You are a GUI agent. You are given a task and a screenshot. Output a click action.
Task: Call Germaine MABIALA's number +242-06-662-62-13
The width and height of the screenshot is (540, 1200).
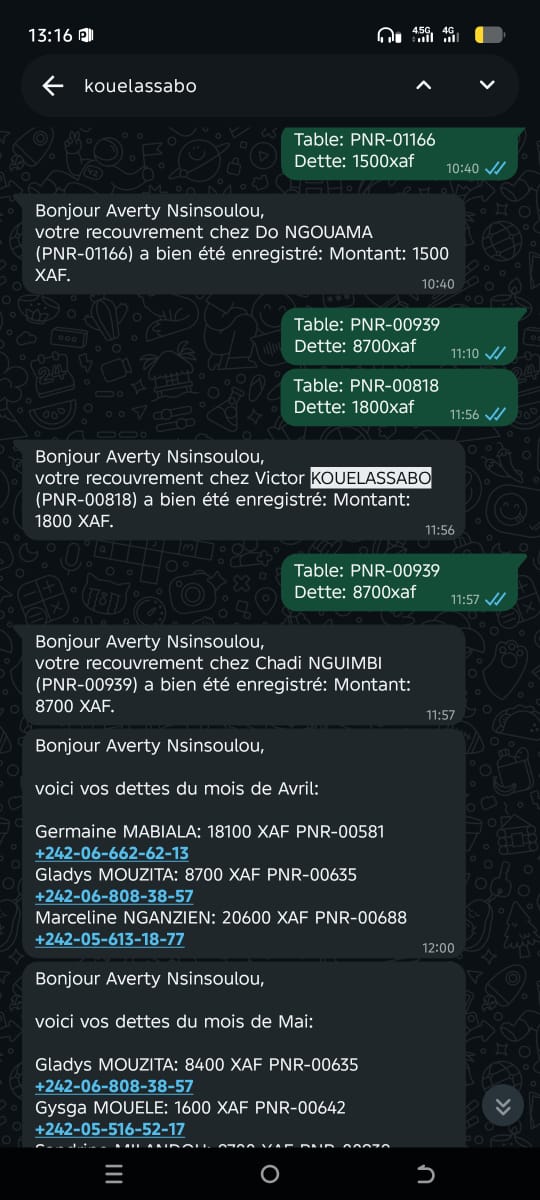coord(112,853)
